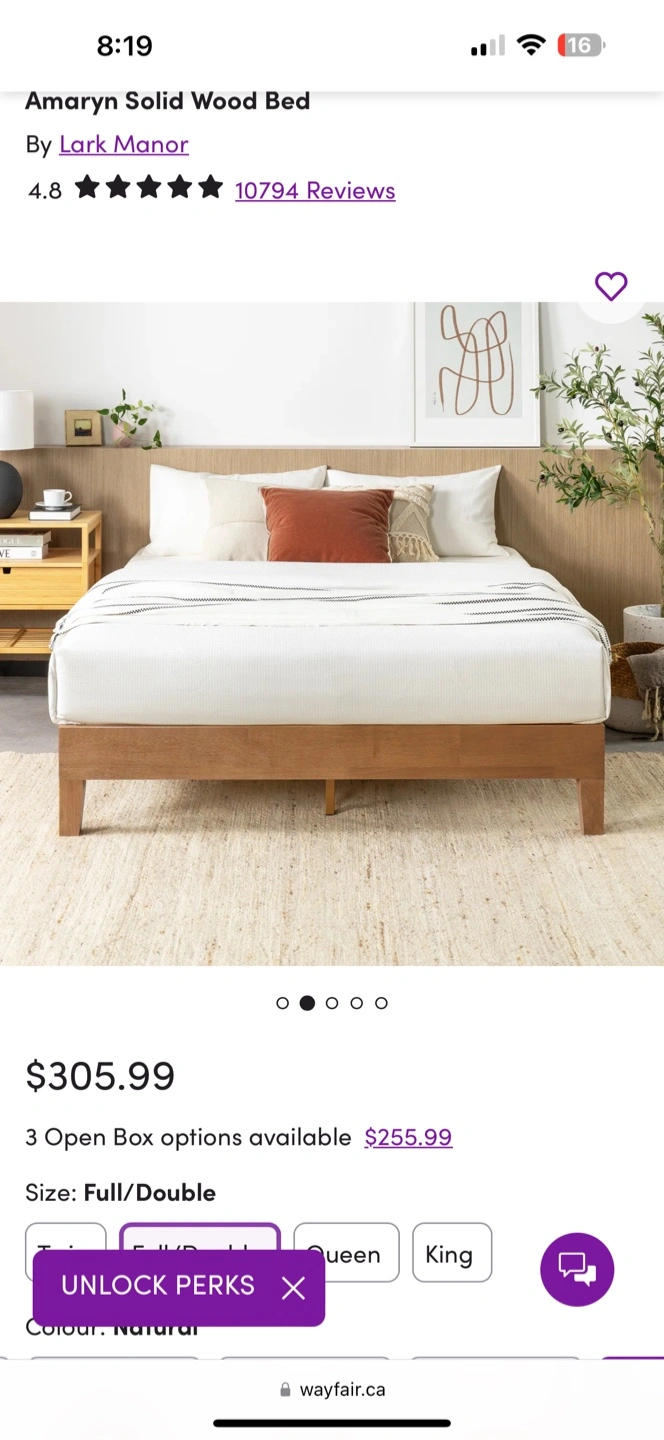Open the 10794 Reviews link
This screenshot has width=664, height=1440.
(x=315, y=190)
